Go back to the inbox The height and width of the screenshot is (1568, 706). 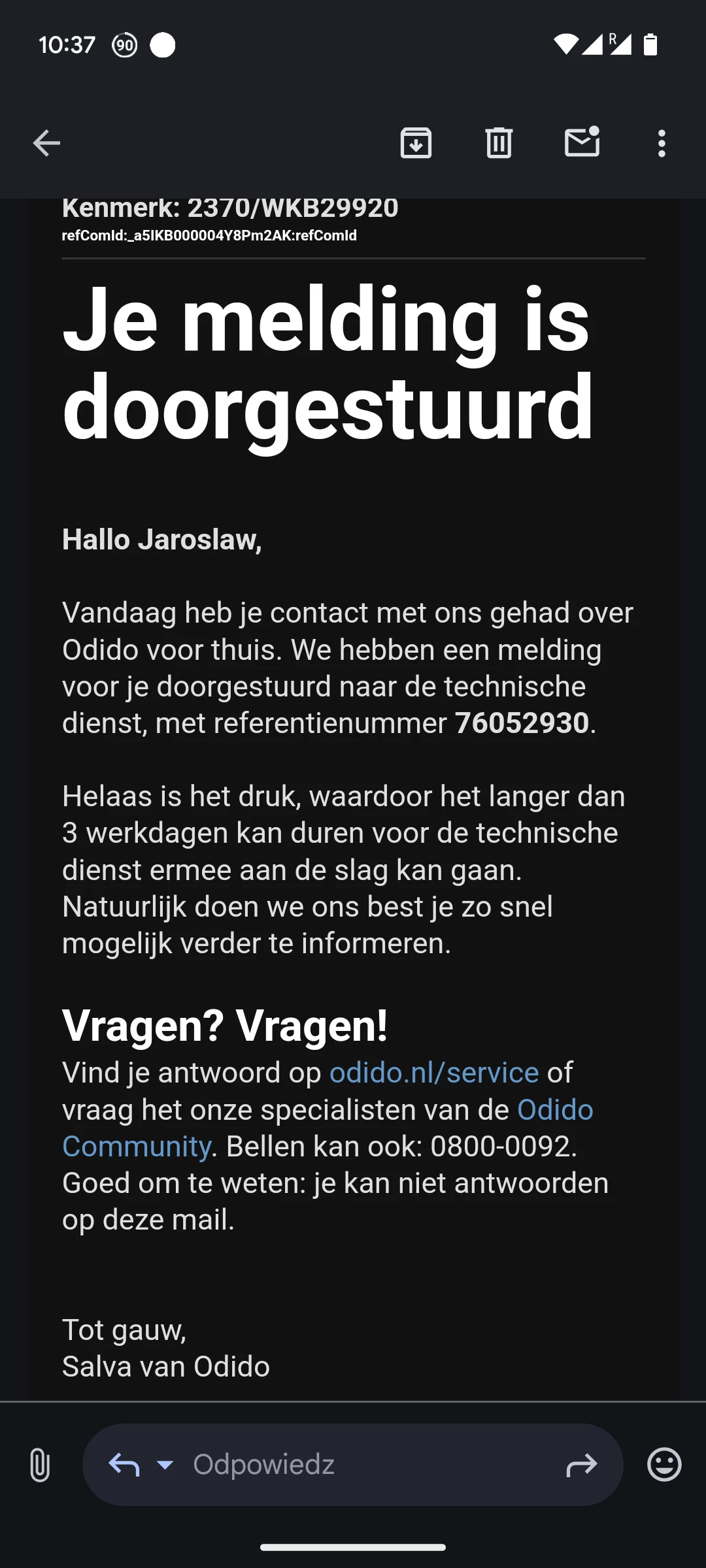pyautogui.click(x=46, y=143)
